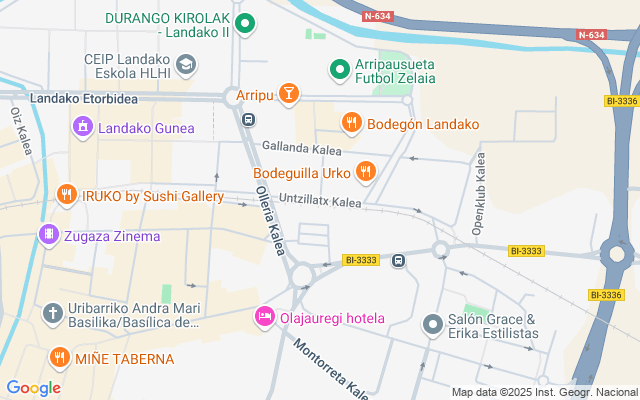Select the Bodegón Landako restaurant pin
The height and width of the screenshot is (400, 640).
pyautogui.click(x=351, y=122)
